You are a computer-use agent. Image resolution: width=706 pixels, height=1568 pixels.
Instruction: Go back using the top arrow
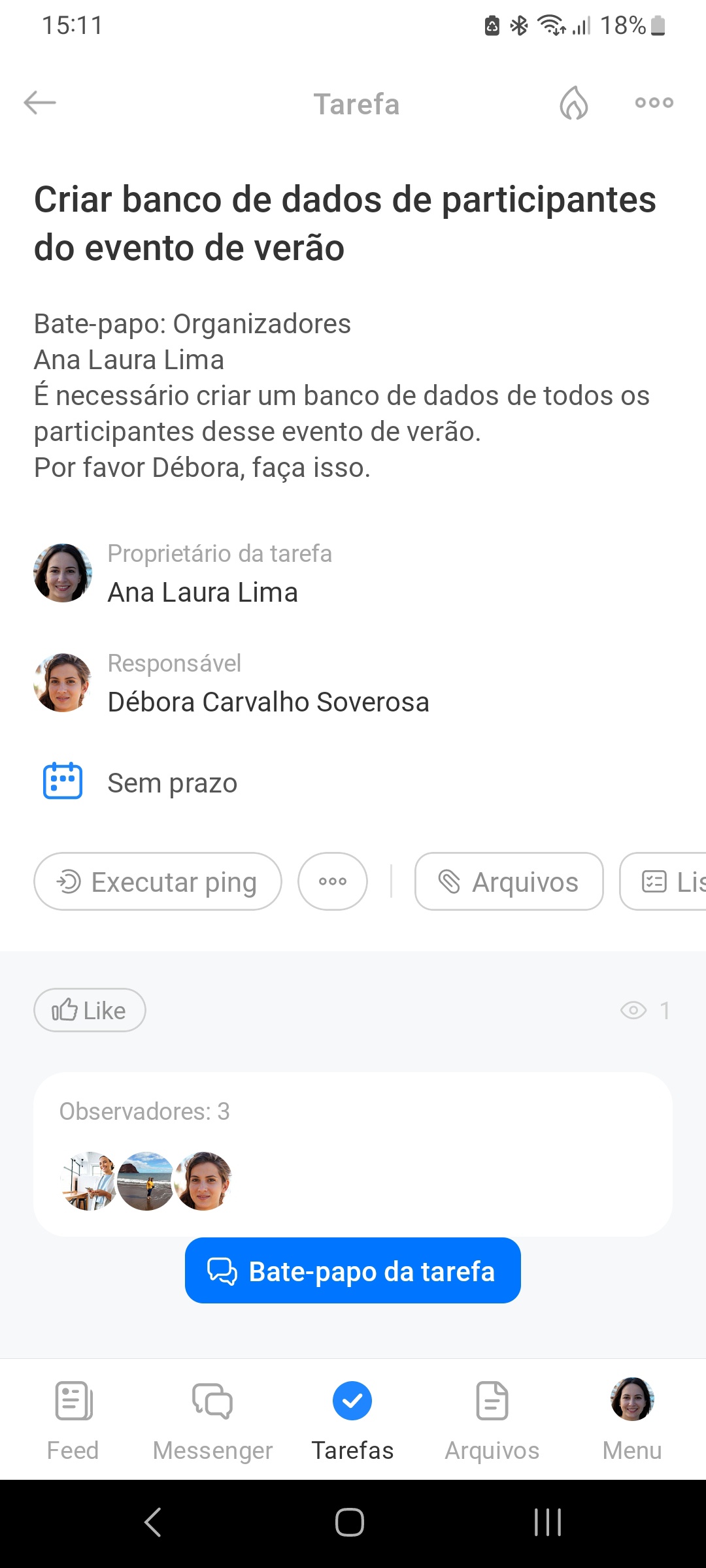40,103
